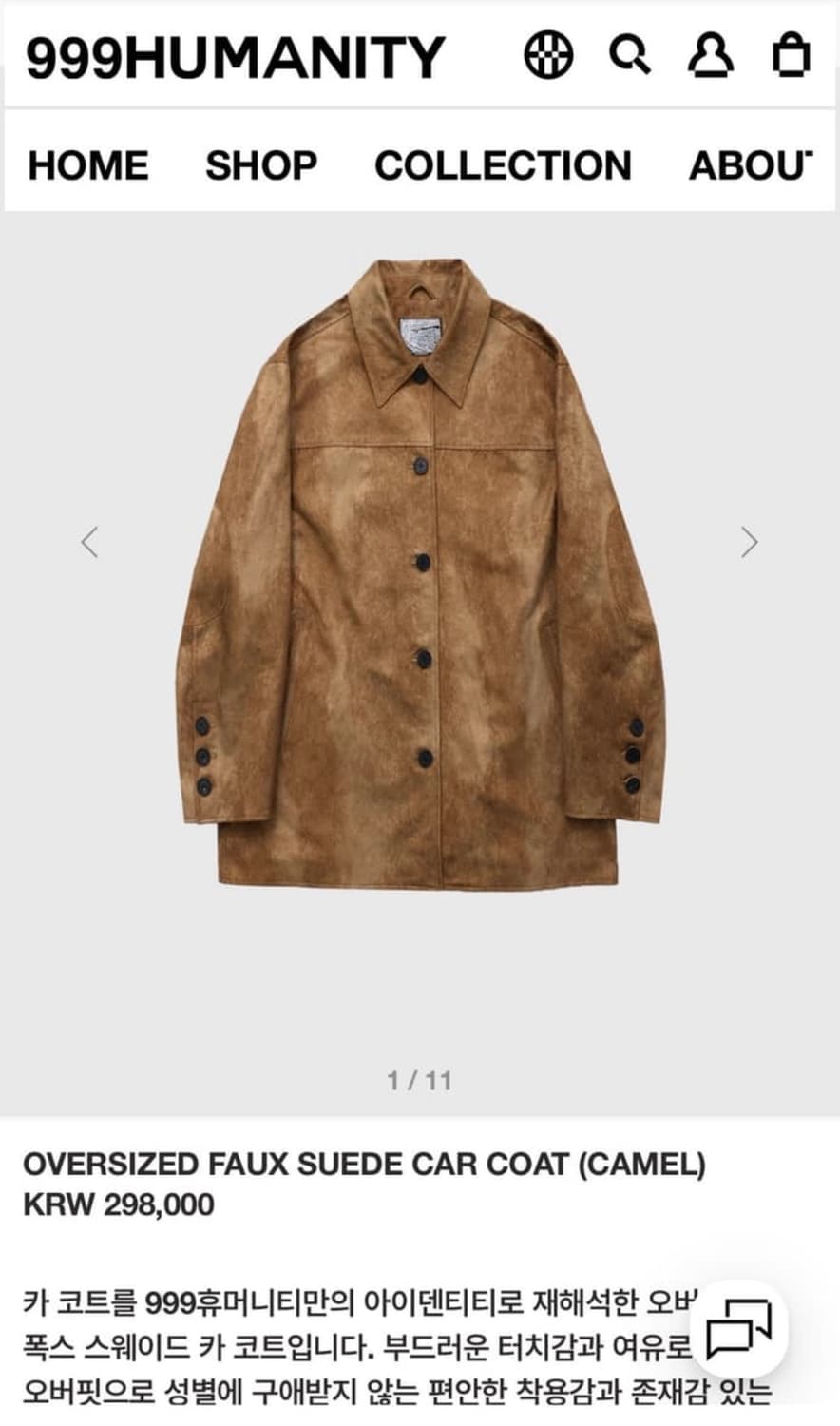Viewport: 840px width, 1426px height.
Task: Open the shopping bag icon
Action: tap(790, 54)
